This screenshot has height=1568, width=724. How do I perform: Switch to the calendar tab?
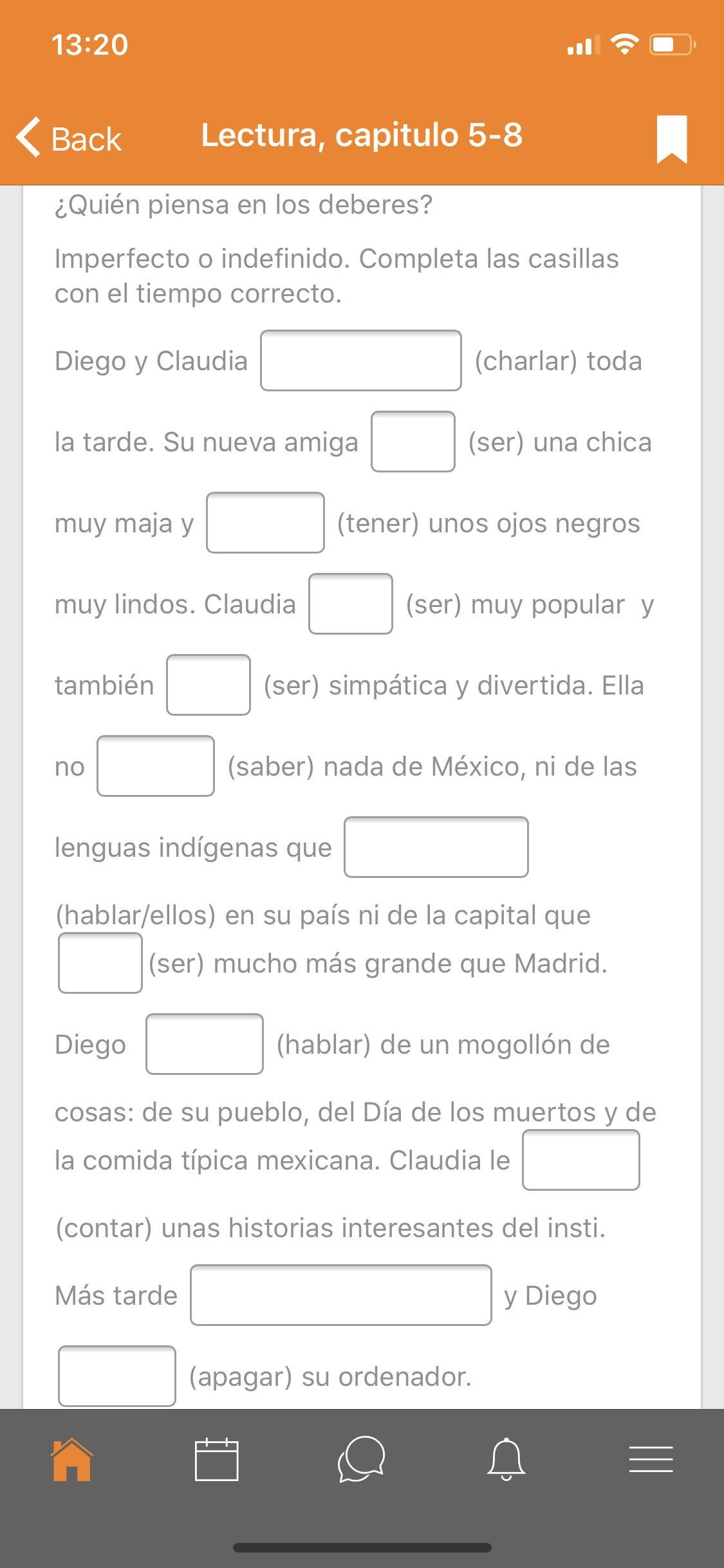[216, 1460]
